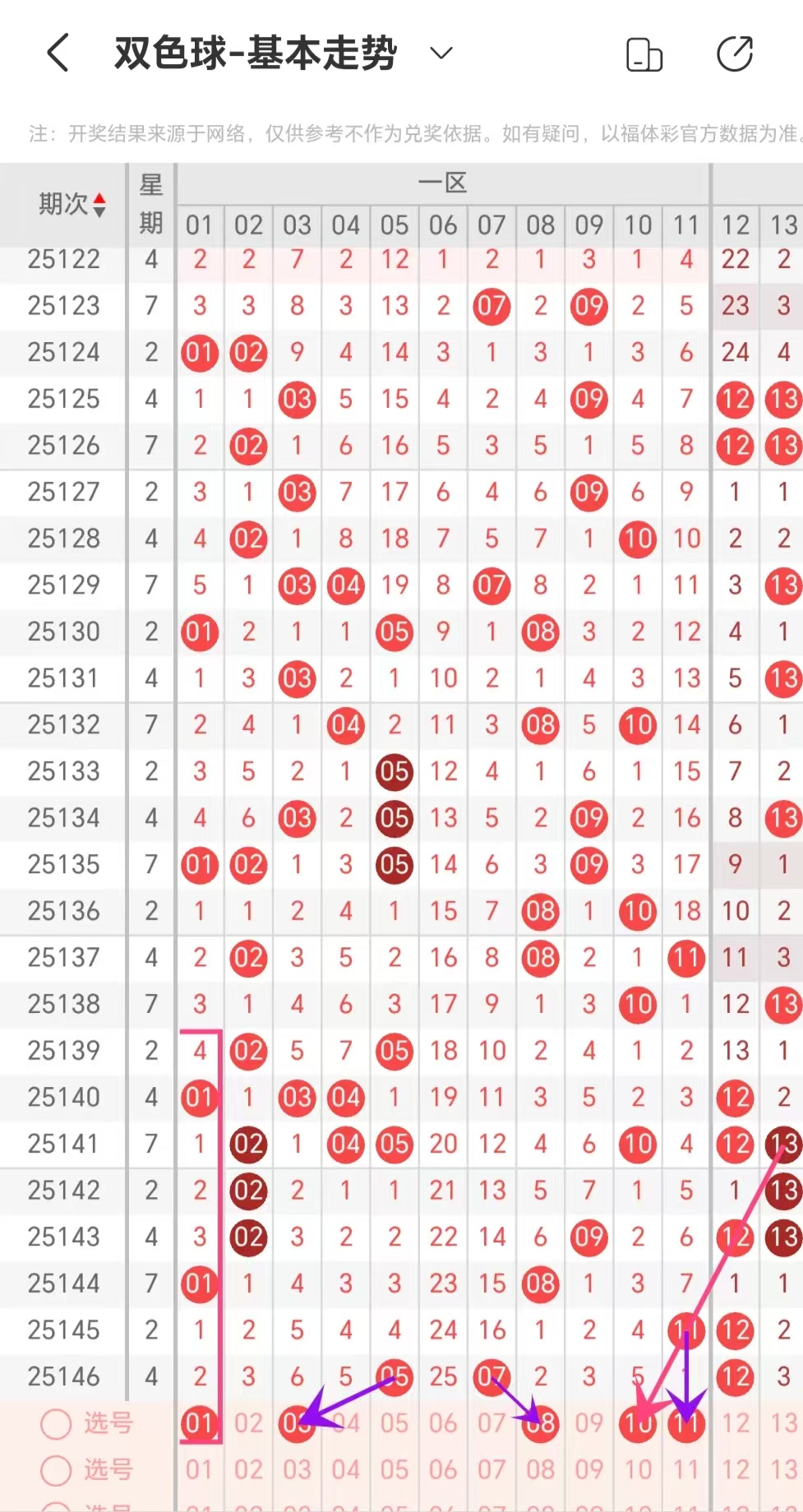Select the first 选号 row radio button

pyautogui.click(x=56, y=1423)
